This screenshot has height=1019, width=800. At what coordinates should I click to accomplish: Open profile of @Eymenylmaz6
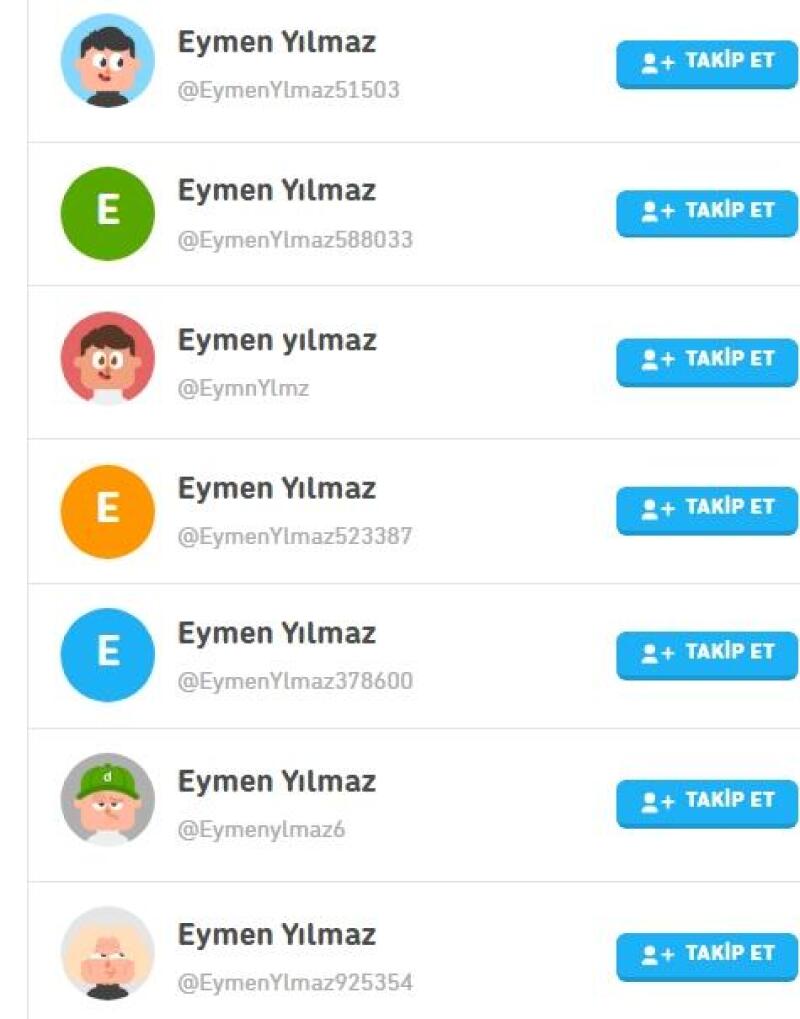276,782
